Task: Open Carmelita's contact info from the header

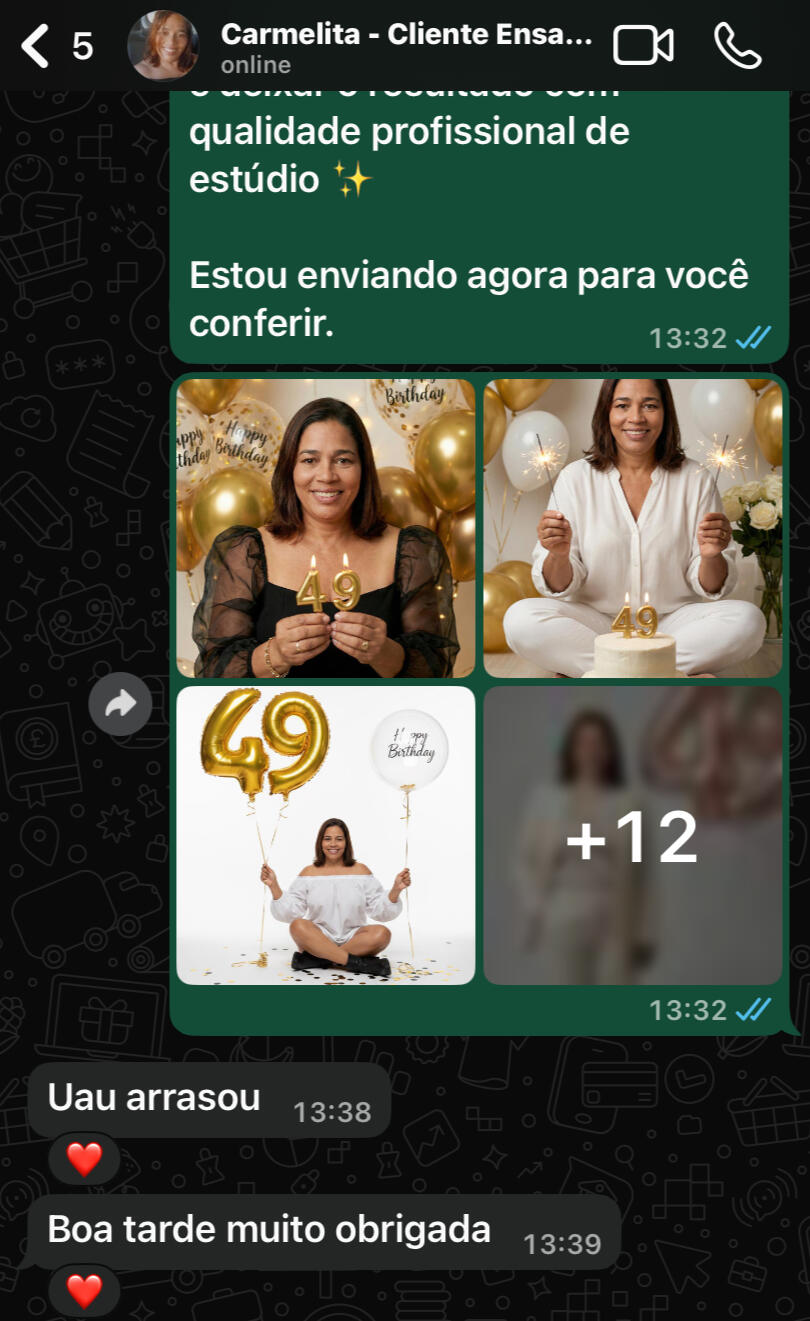Action: [405, 46]
